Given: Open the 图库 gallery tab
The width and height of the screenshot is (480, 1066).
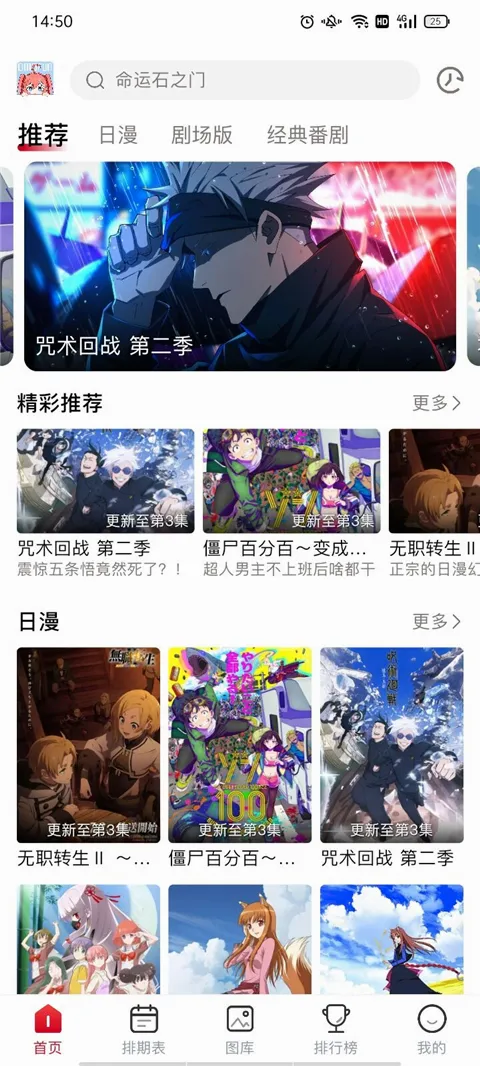Looking at the screenshot, I should point(240,1029).
